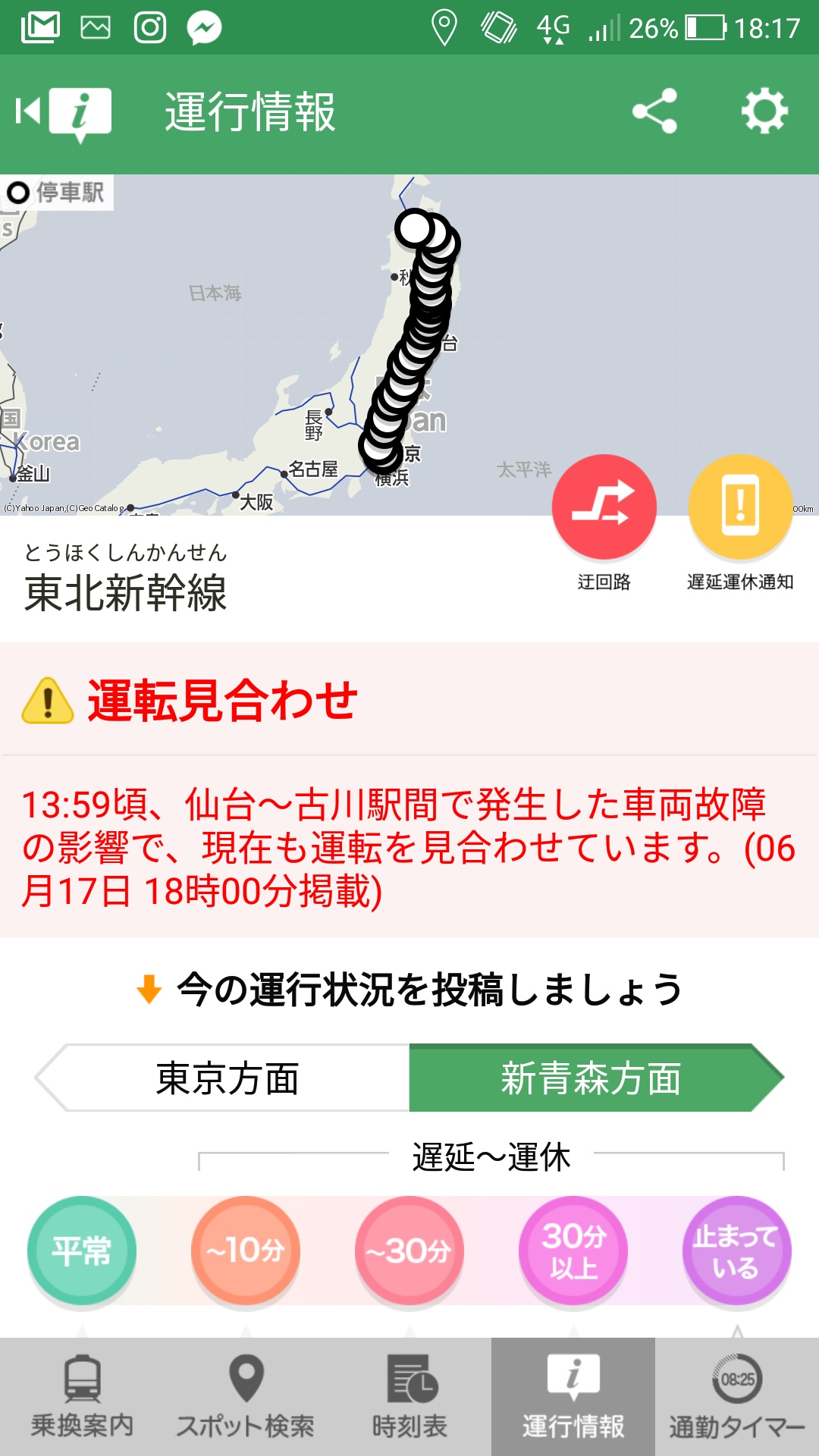Report a delay of 30分以上
Image resolution: width=819 pixels, height=1456 pixels.
click(573, 1250)
